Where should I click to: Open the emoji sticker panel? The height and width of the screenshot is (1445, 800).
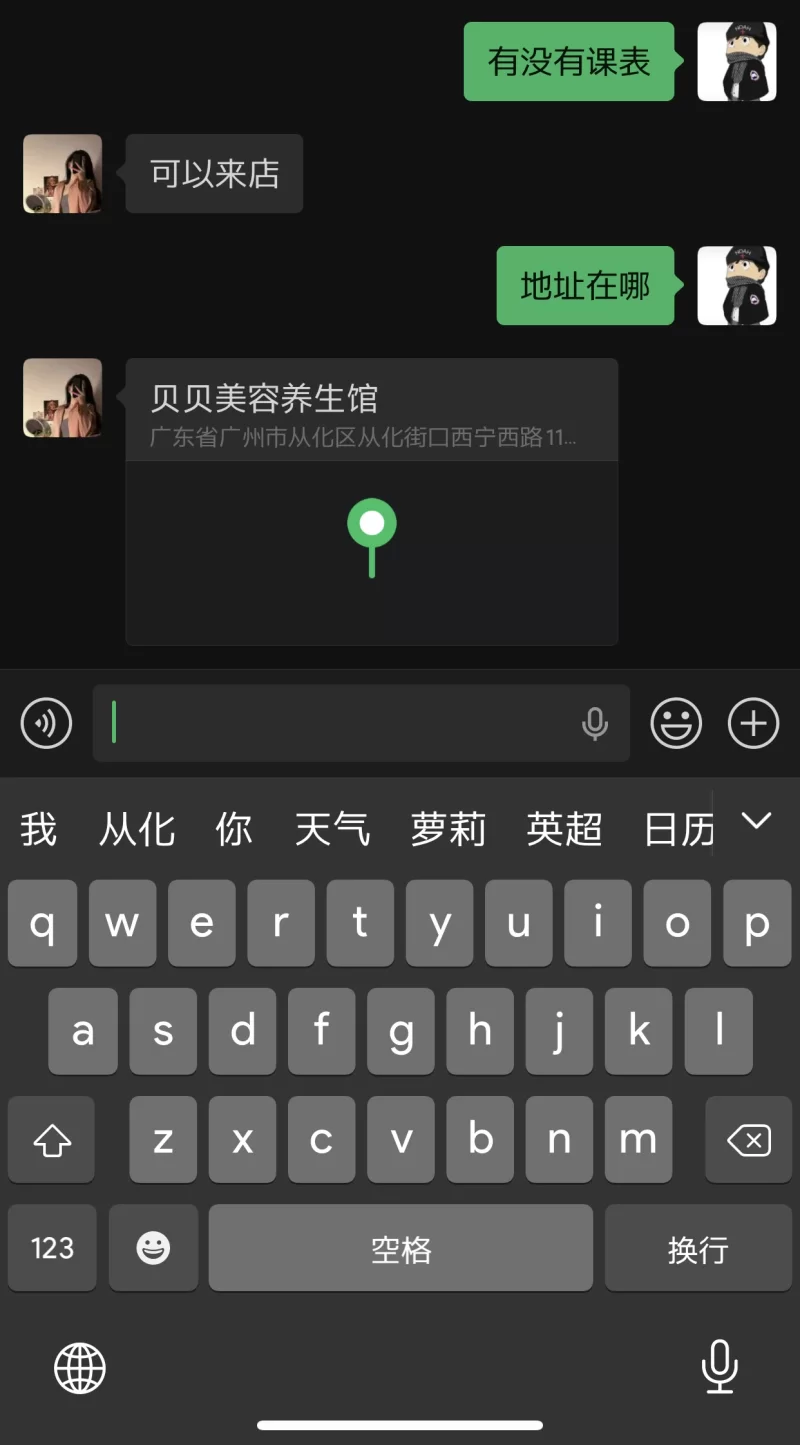(x=676, y=723)
